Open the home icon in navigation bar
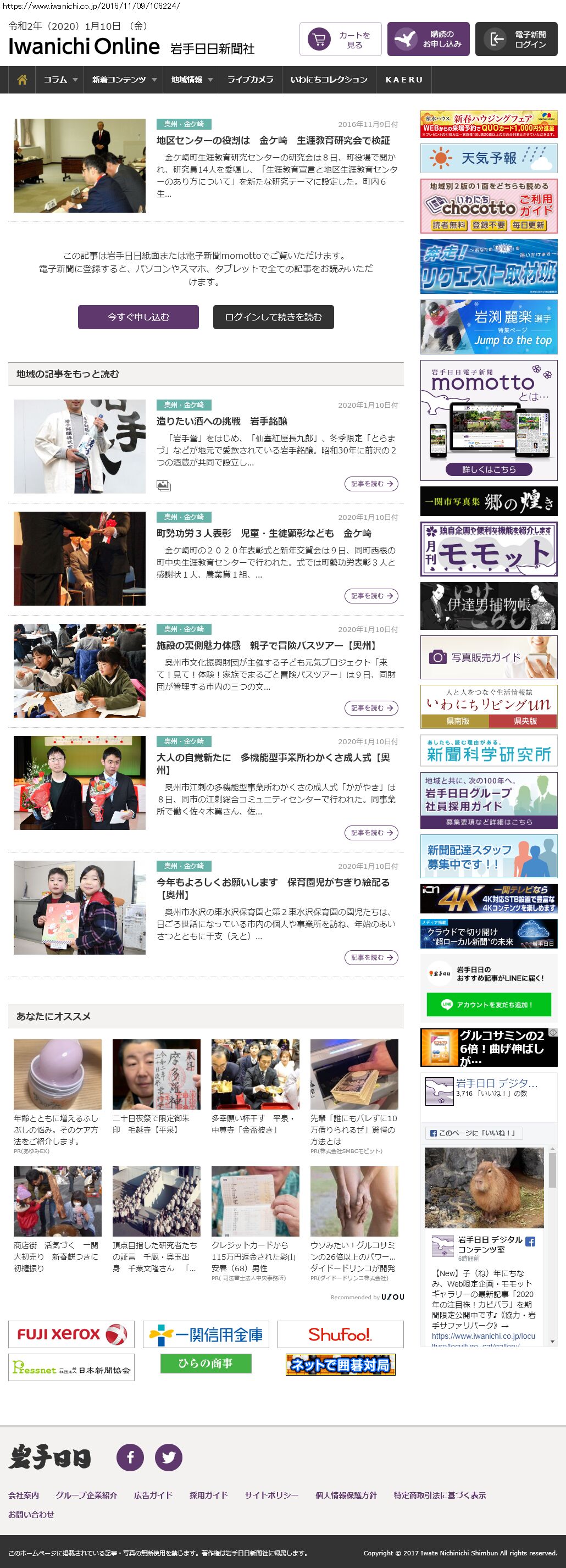 coord(22,80)
